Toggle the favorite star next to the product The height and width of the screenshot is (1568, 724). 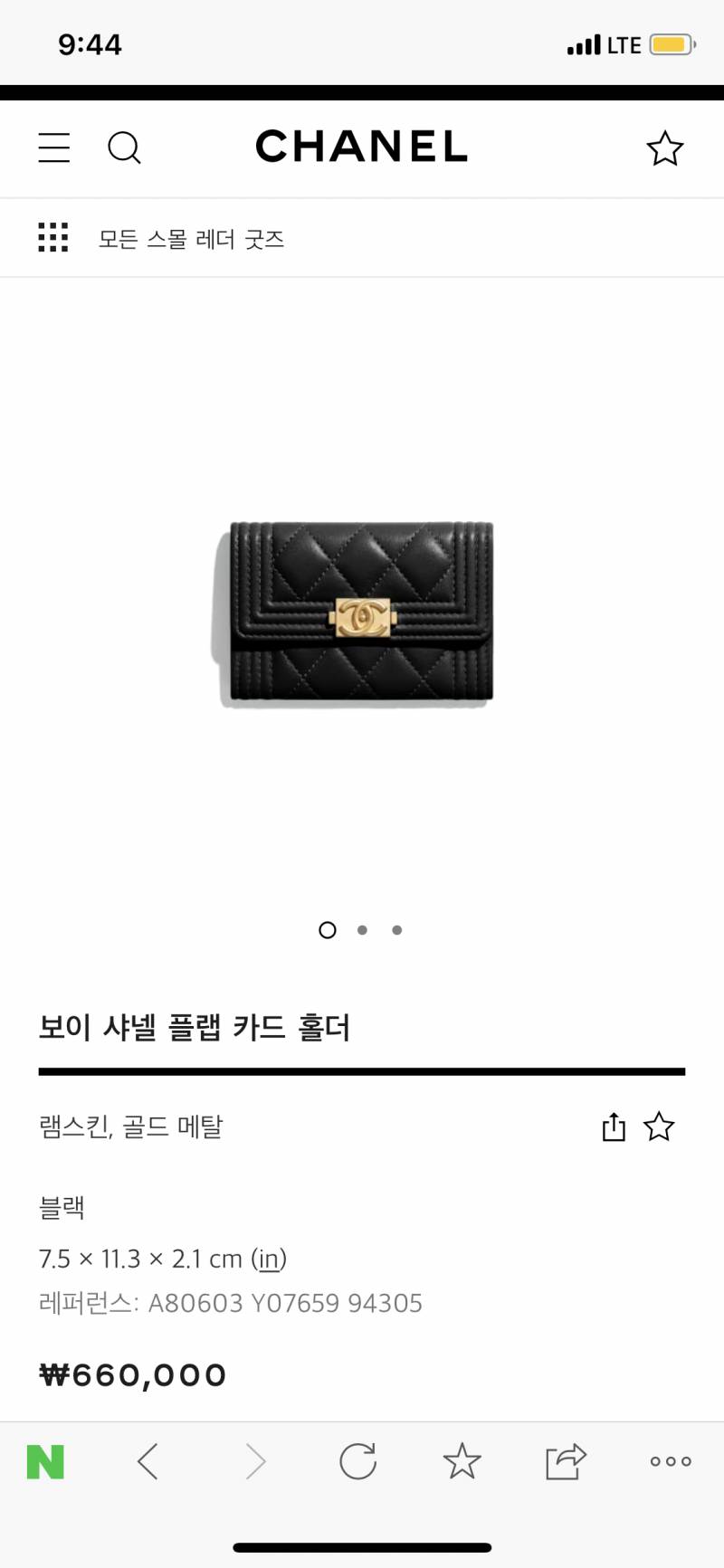[x=660, y=1126]
